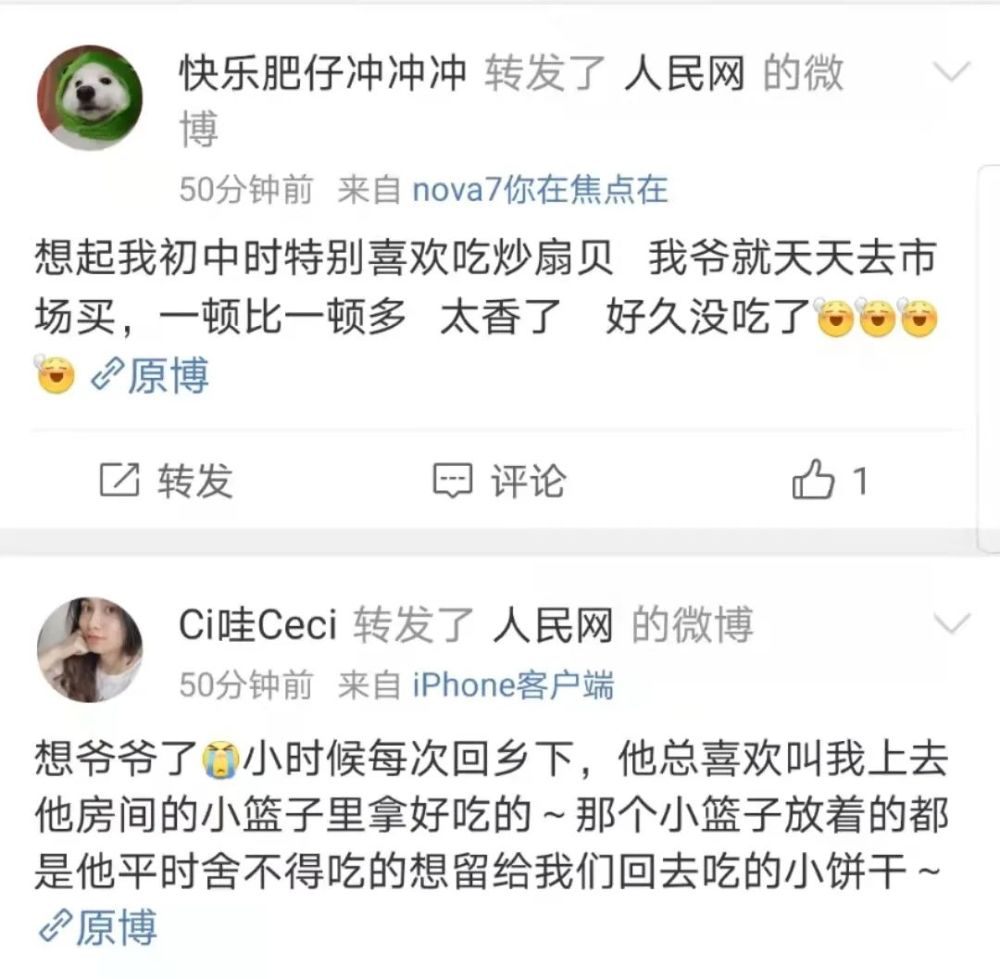Like 快乐肥仔冲冲冲's post
This screenshot has width=1000, height=979.
(830, 482)
